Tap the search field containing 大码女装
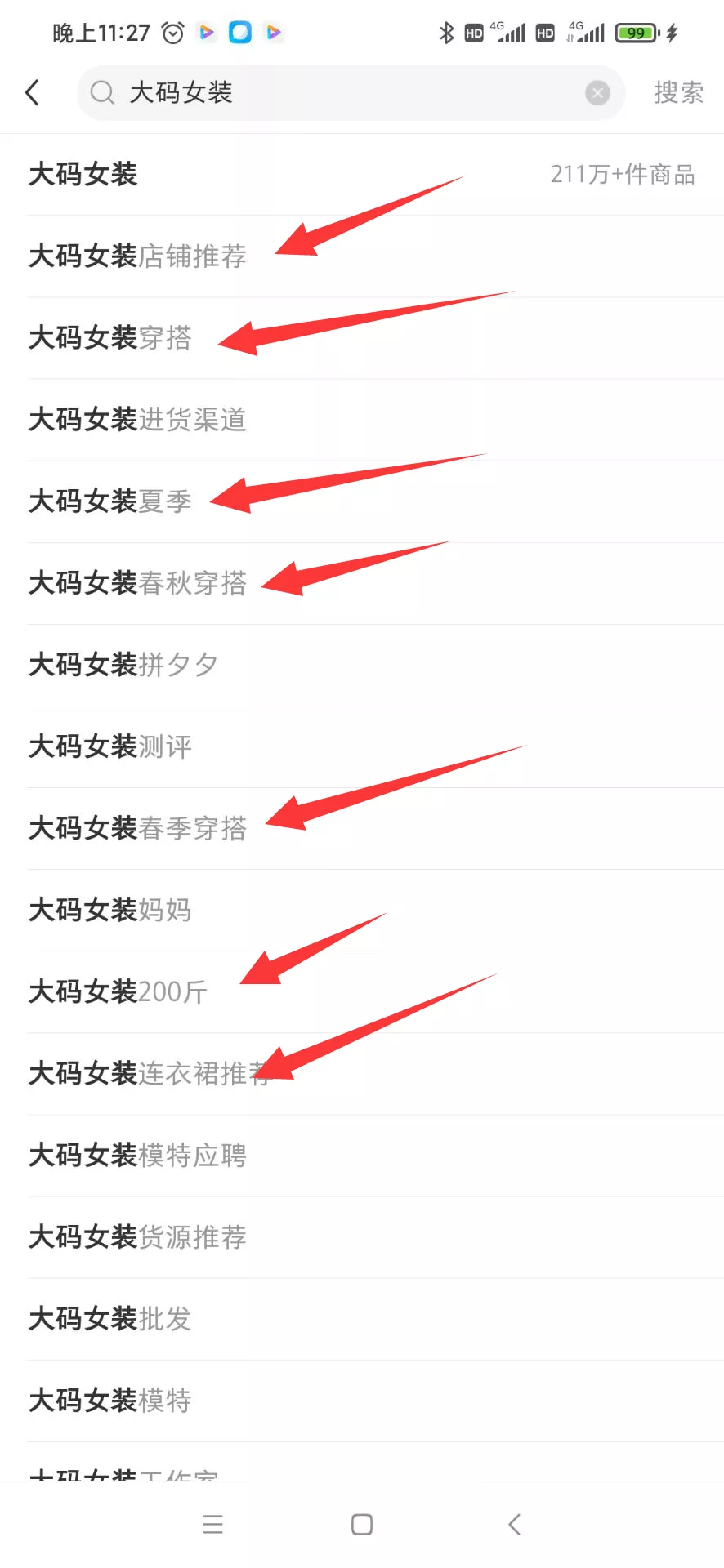 pyautogui.click(x=343, y=92)
